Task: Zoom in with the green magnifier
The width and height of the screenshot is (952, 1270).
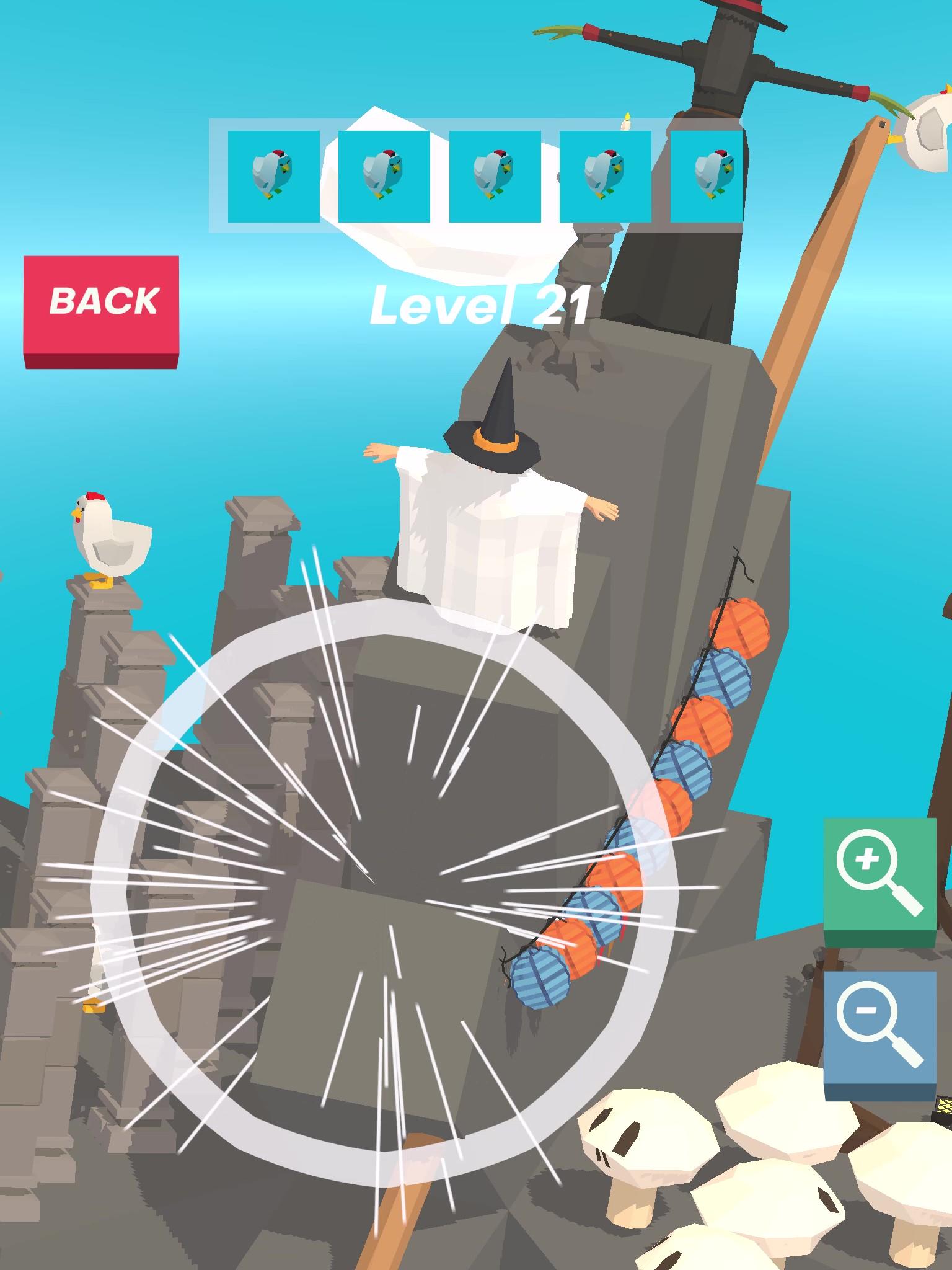Action: (879, 876)
